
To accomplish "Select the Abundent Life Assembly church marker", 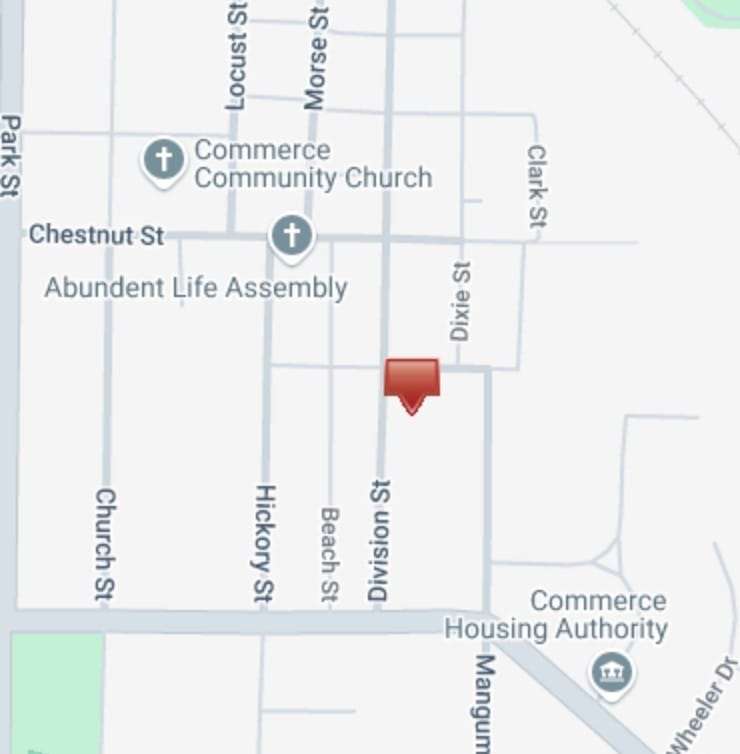I will (292, 238).
